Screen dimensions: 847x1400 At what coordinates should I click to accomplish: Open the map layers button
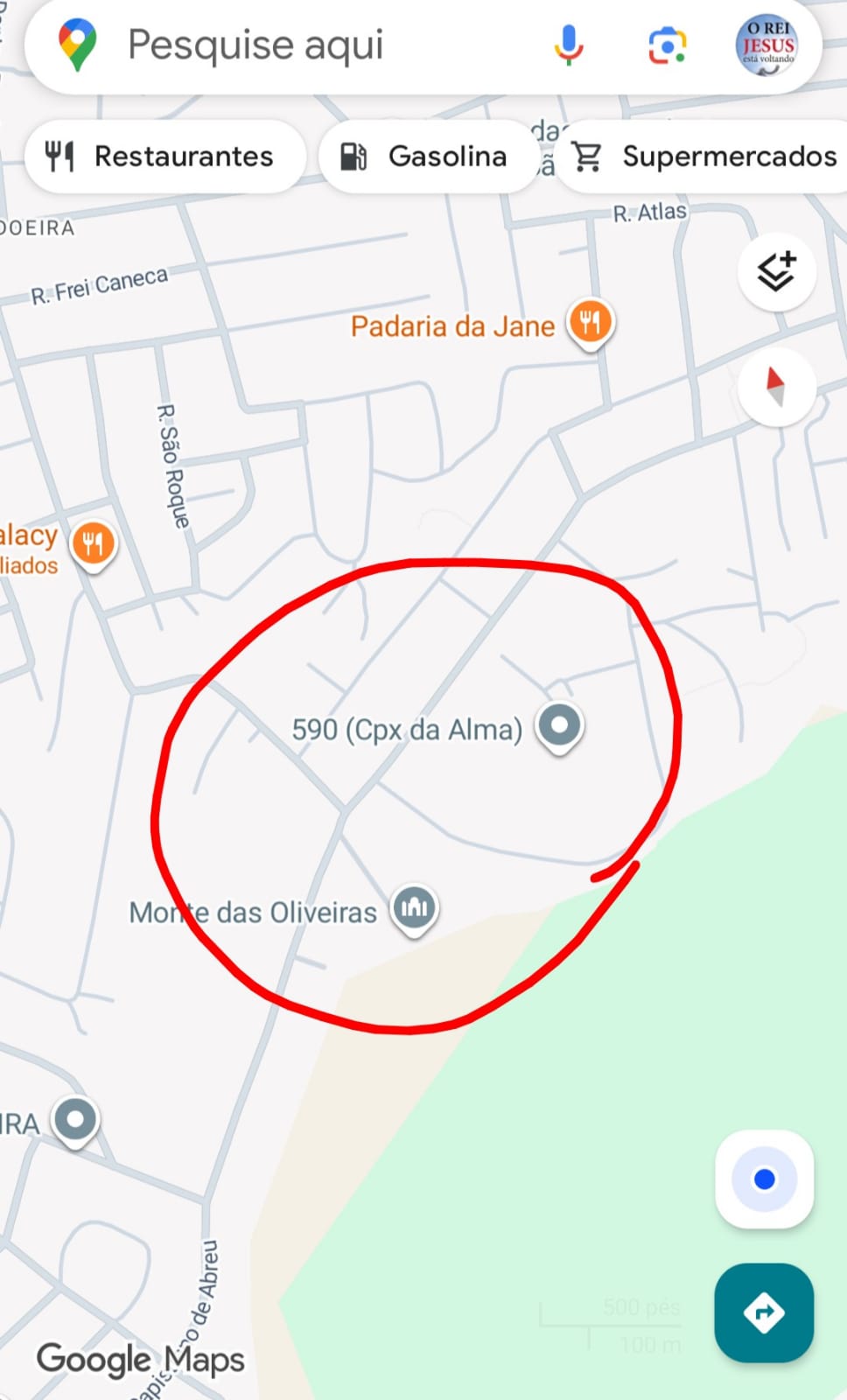[x=777, y=272]
